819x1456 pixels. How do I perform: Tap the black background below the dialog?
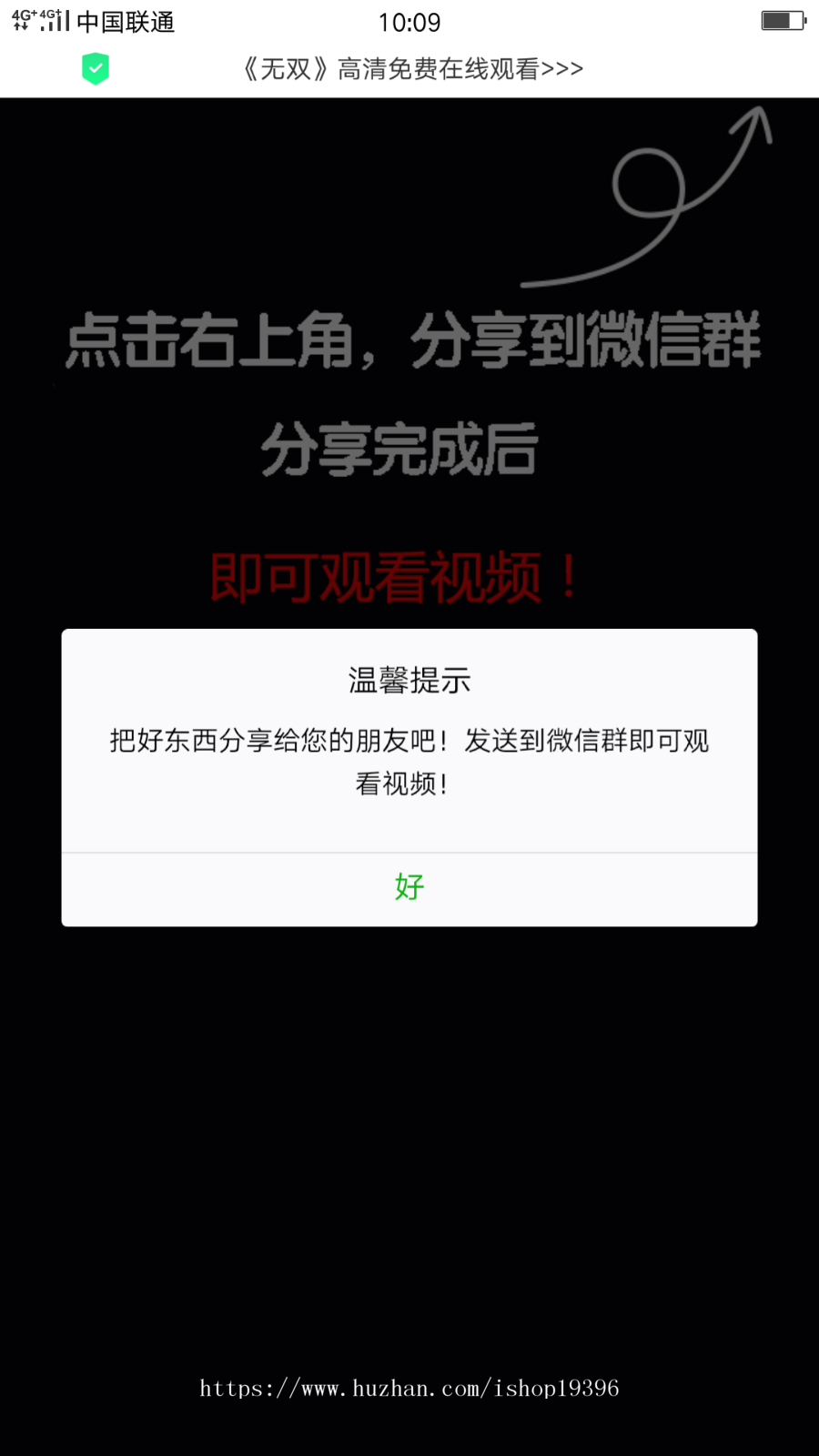tap(409, 1137)
